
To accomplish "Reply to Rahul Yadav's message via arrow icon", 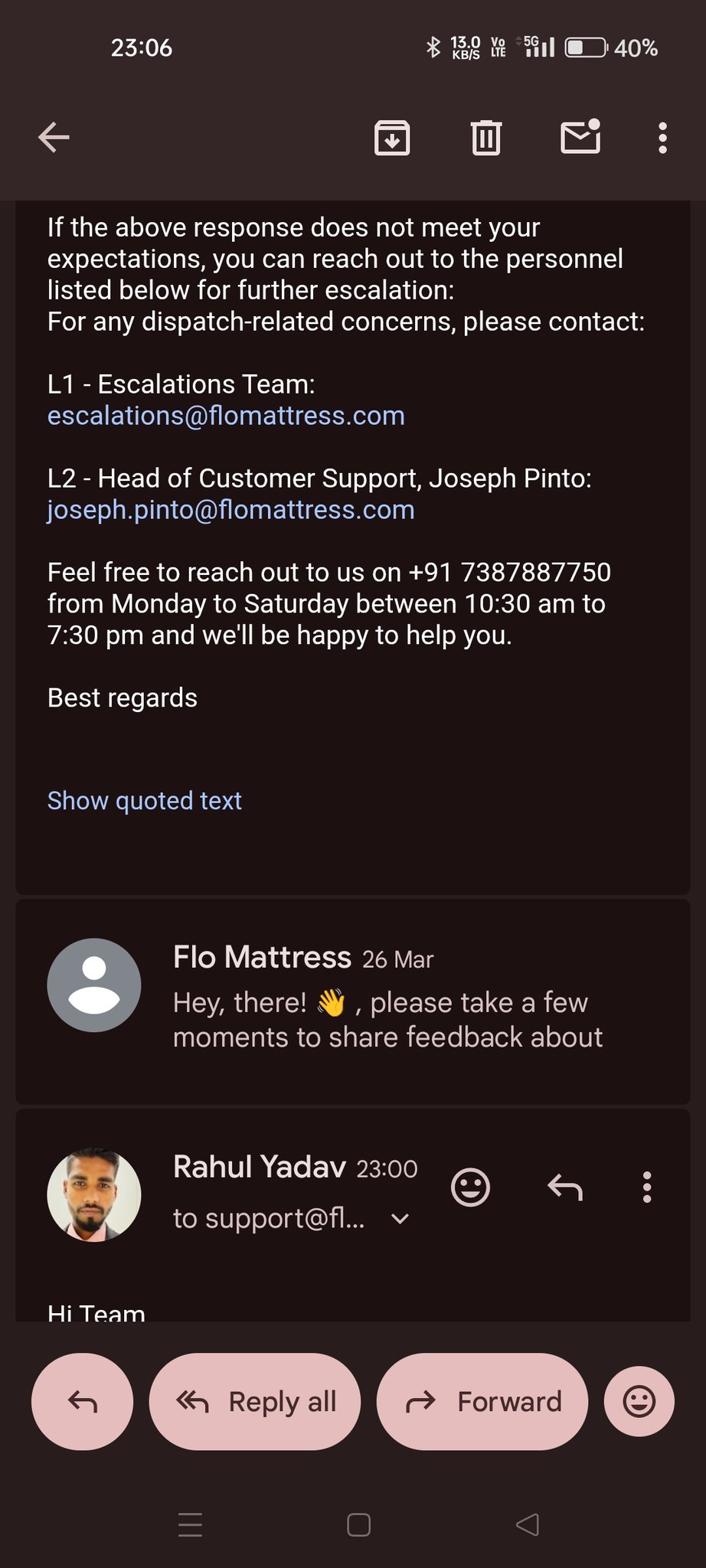I will pos(565,1187).
